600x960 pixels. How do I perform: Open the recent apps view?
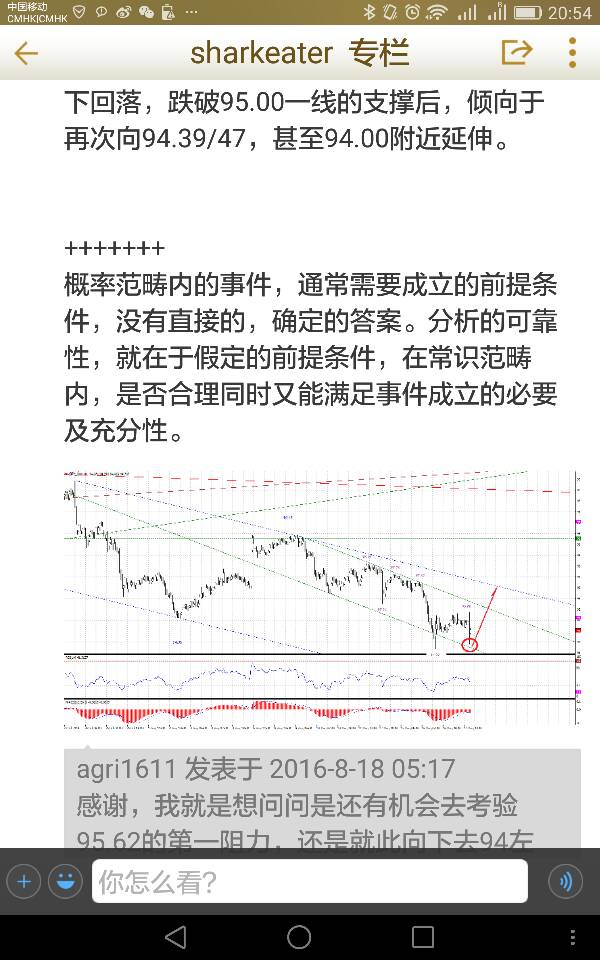(423, 937)
